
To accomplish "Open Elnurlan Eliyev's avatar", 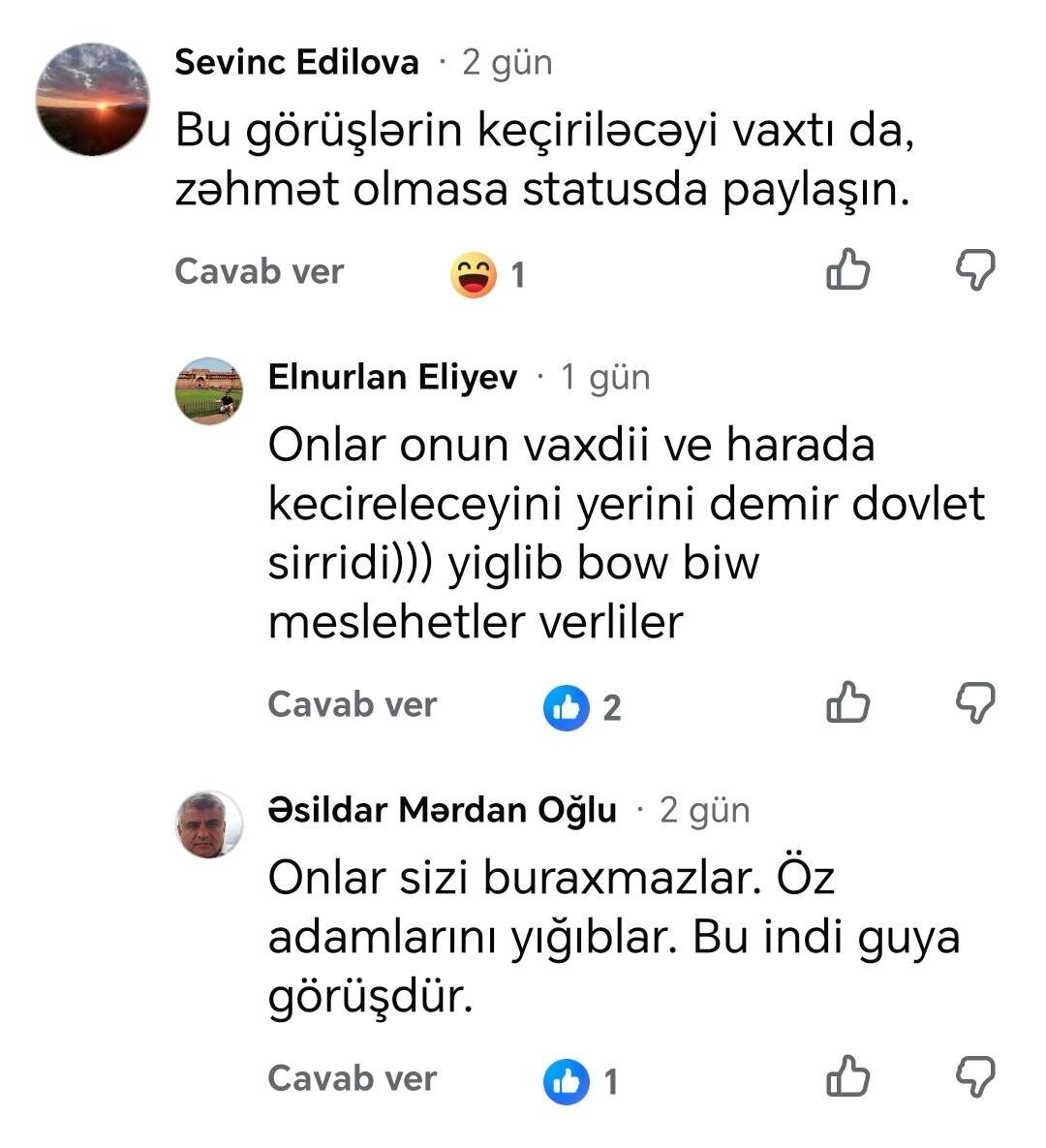I will pyautogui.click(x=208, y=391).
